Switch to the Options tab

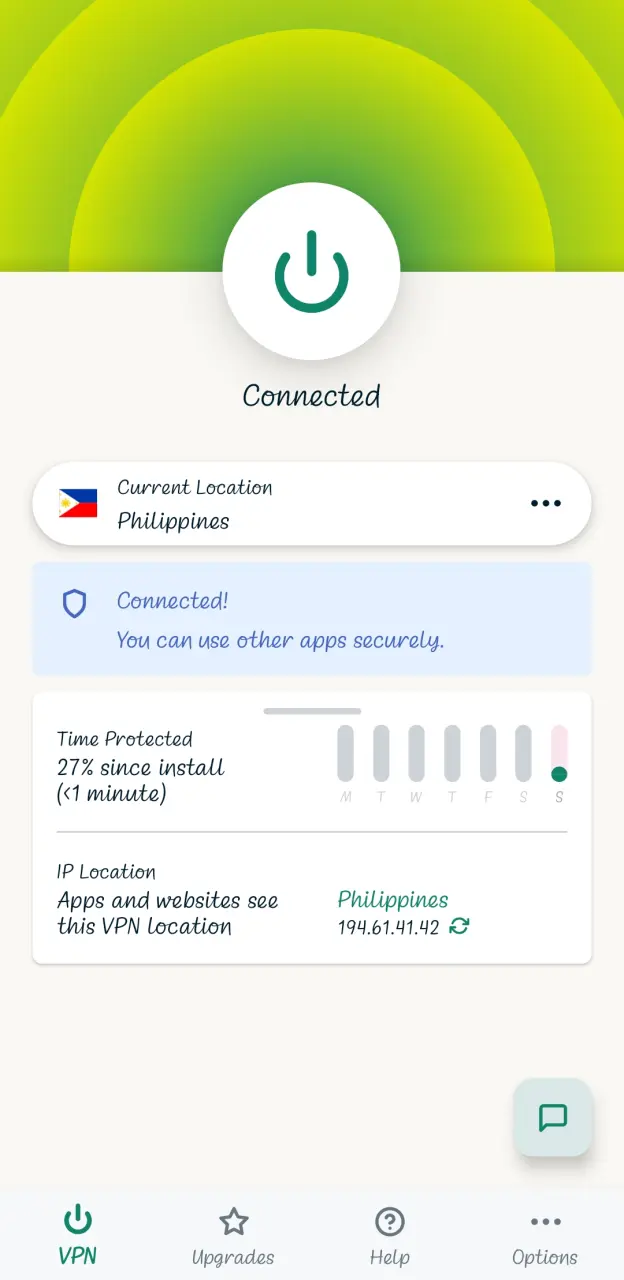pyautogui.click(x=545, y=1236)
